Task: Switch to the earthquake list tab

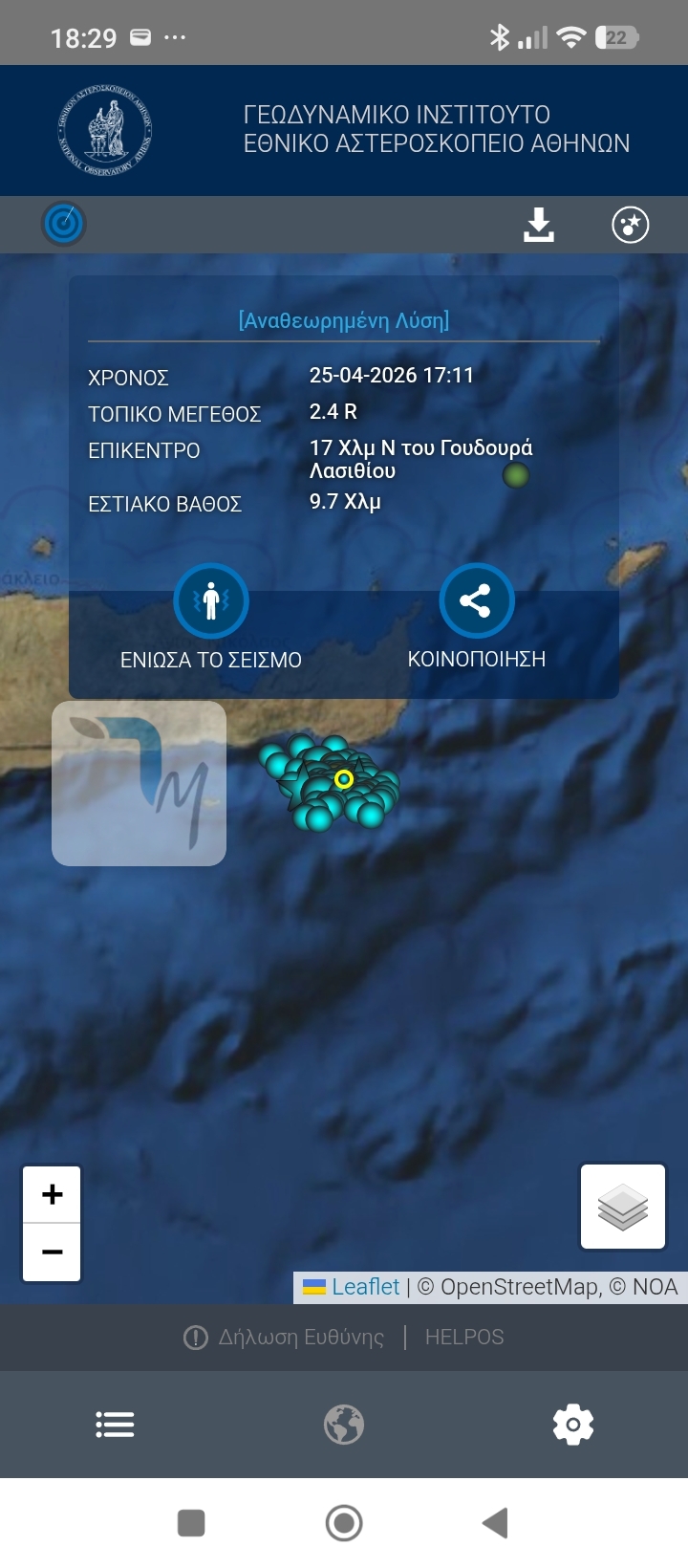Action: pyautogui.click(x=115, y=1425)
